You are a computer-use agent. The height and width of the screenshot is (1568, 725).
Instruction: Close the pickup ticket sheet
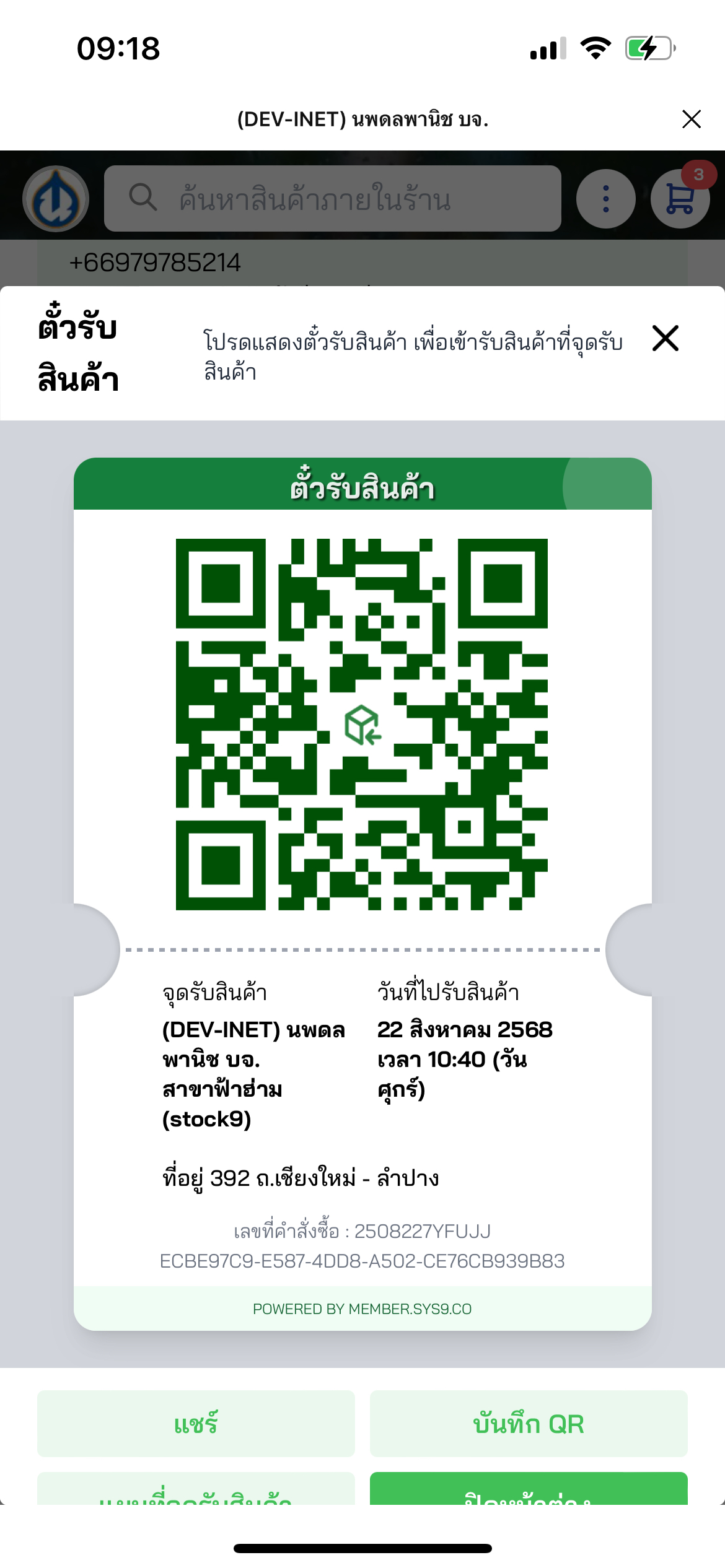[x=666, y=339]
